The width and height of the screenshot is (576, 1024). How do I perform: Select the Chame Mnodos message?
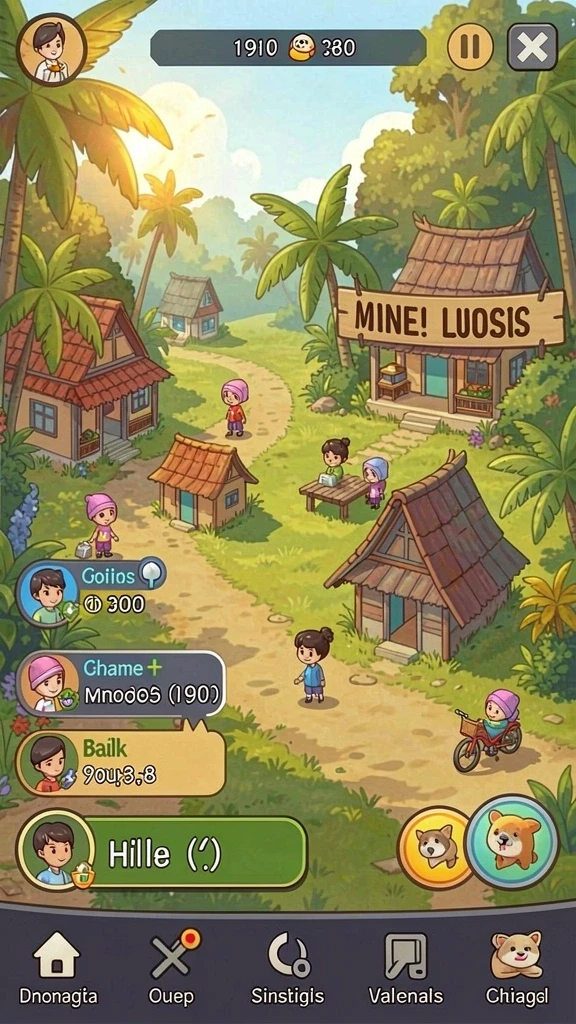tap(121, 684)
